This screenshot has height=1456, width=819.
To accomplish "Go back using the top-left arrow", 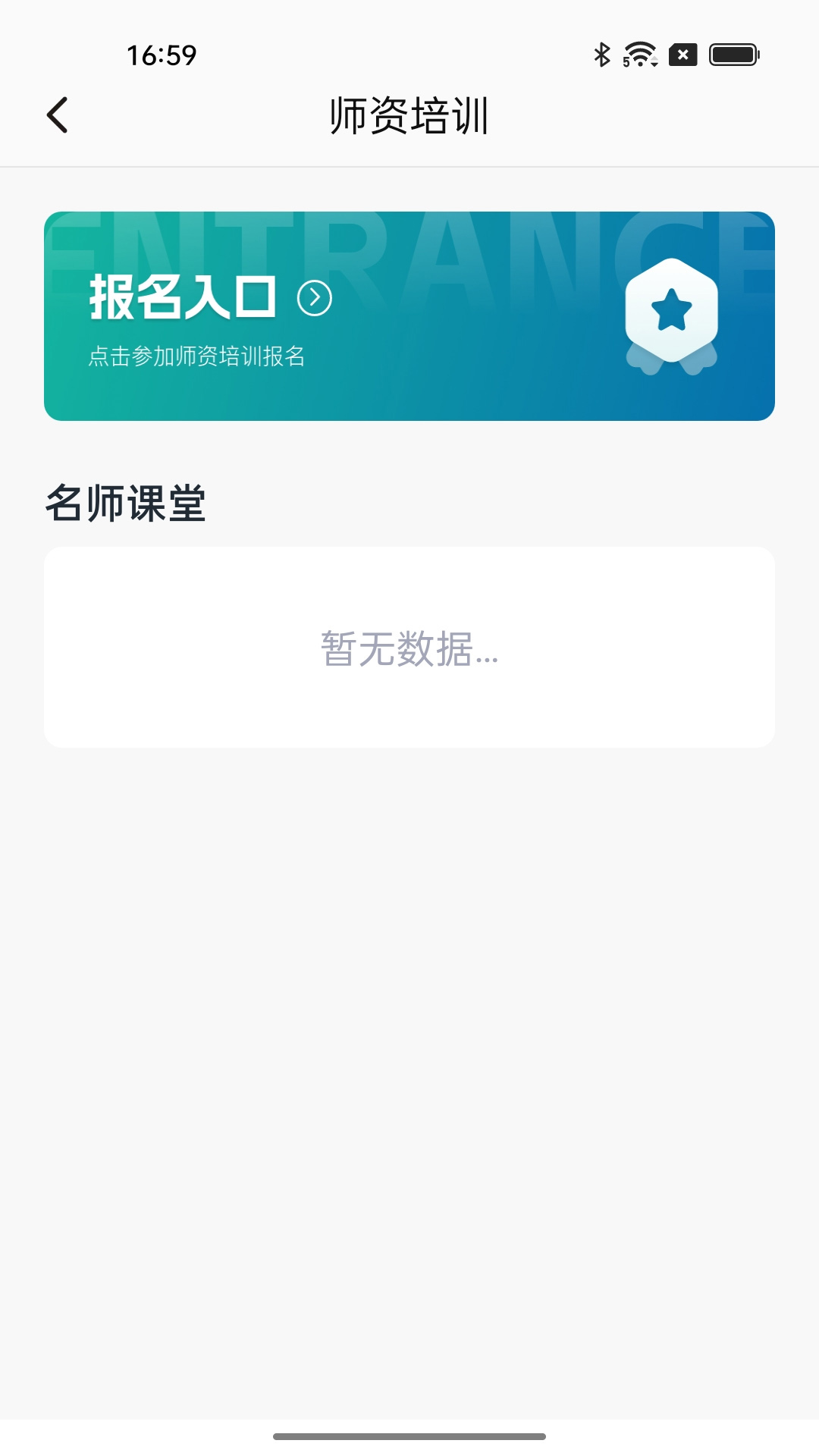I will click(58, 115).
